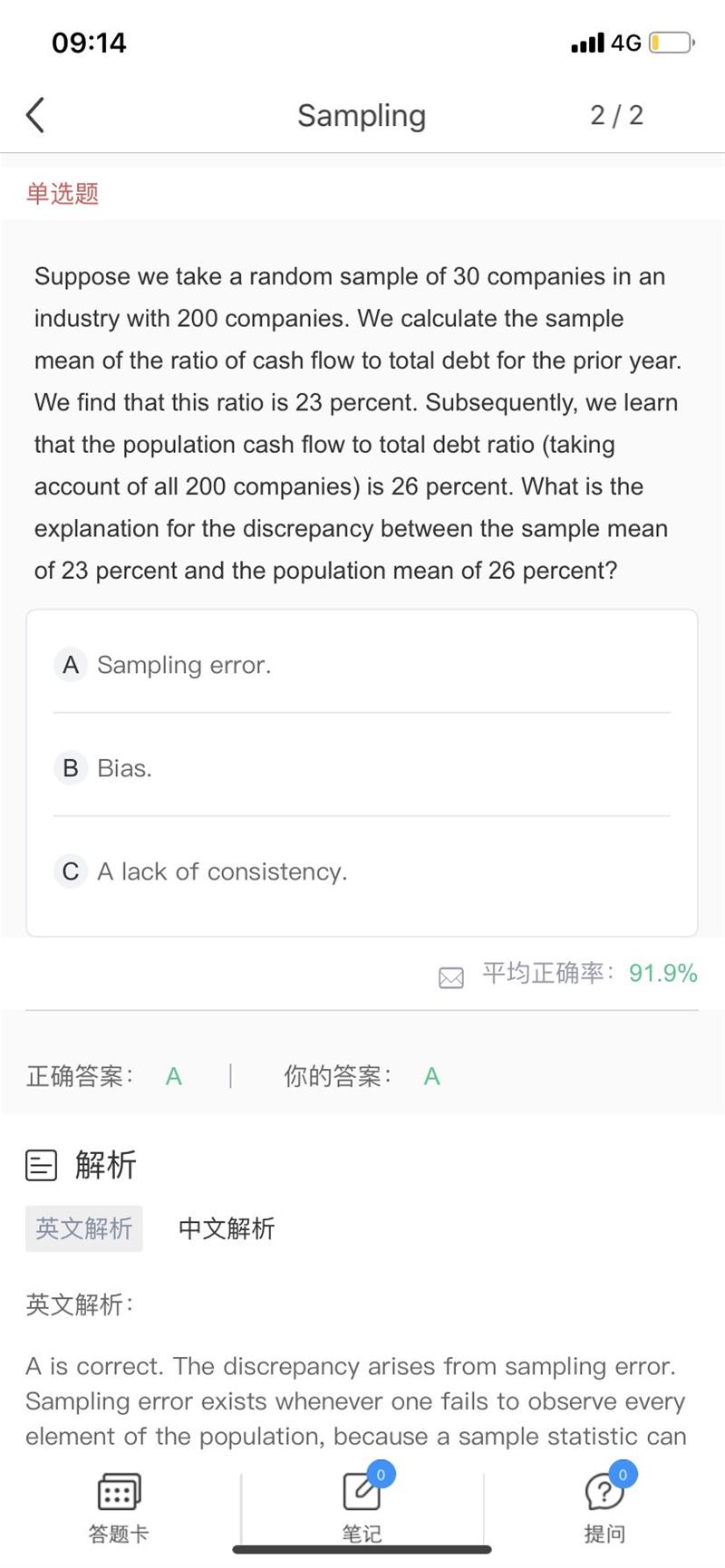
Task: Tap the envelope feedback icon
Action: point(451,977)
